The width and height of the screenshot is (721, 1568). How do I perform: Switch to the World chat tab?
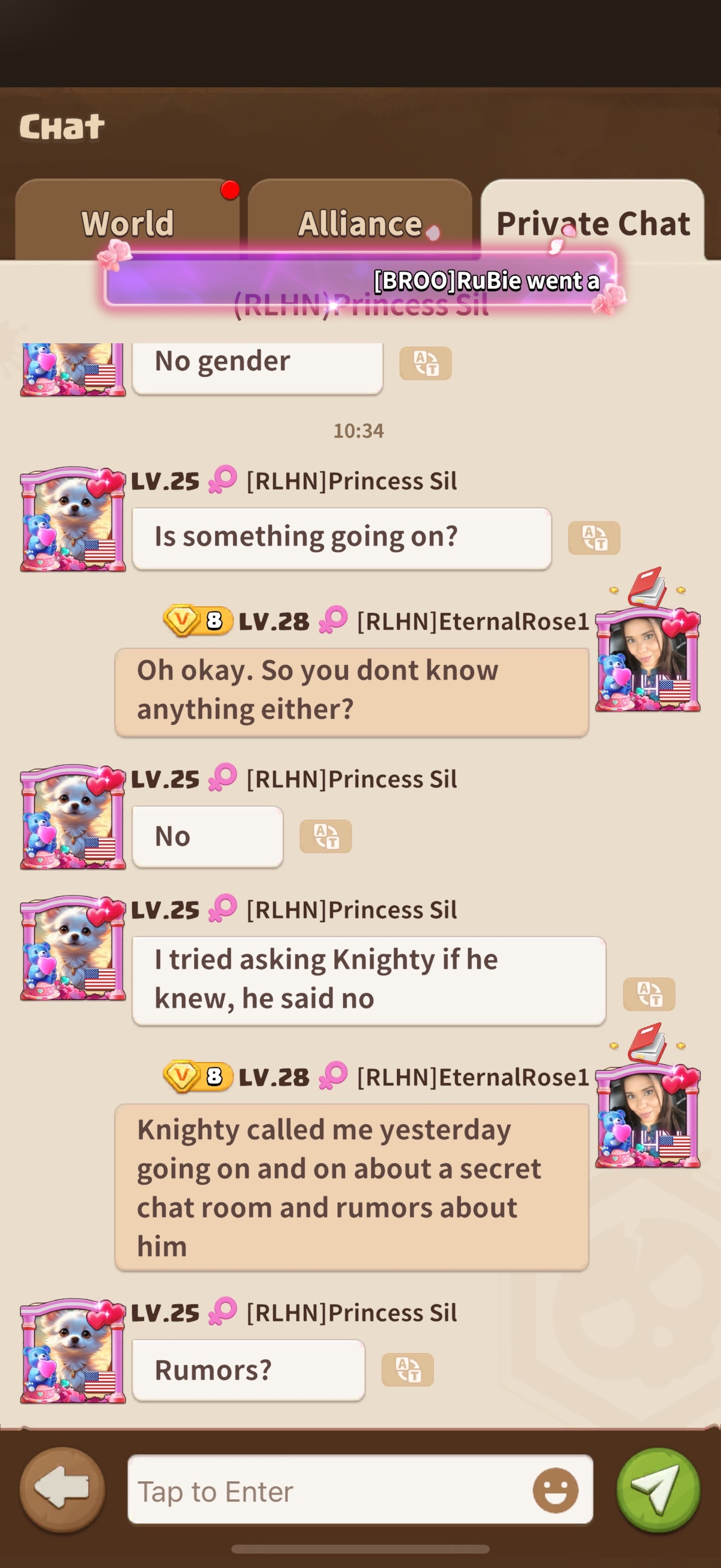[x=127, y=223]
